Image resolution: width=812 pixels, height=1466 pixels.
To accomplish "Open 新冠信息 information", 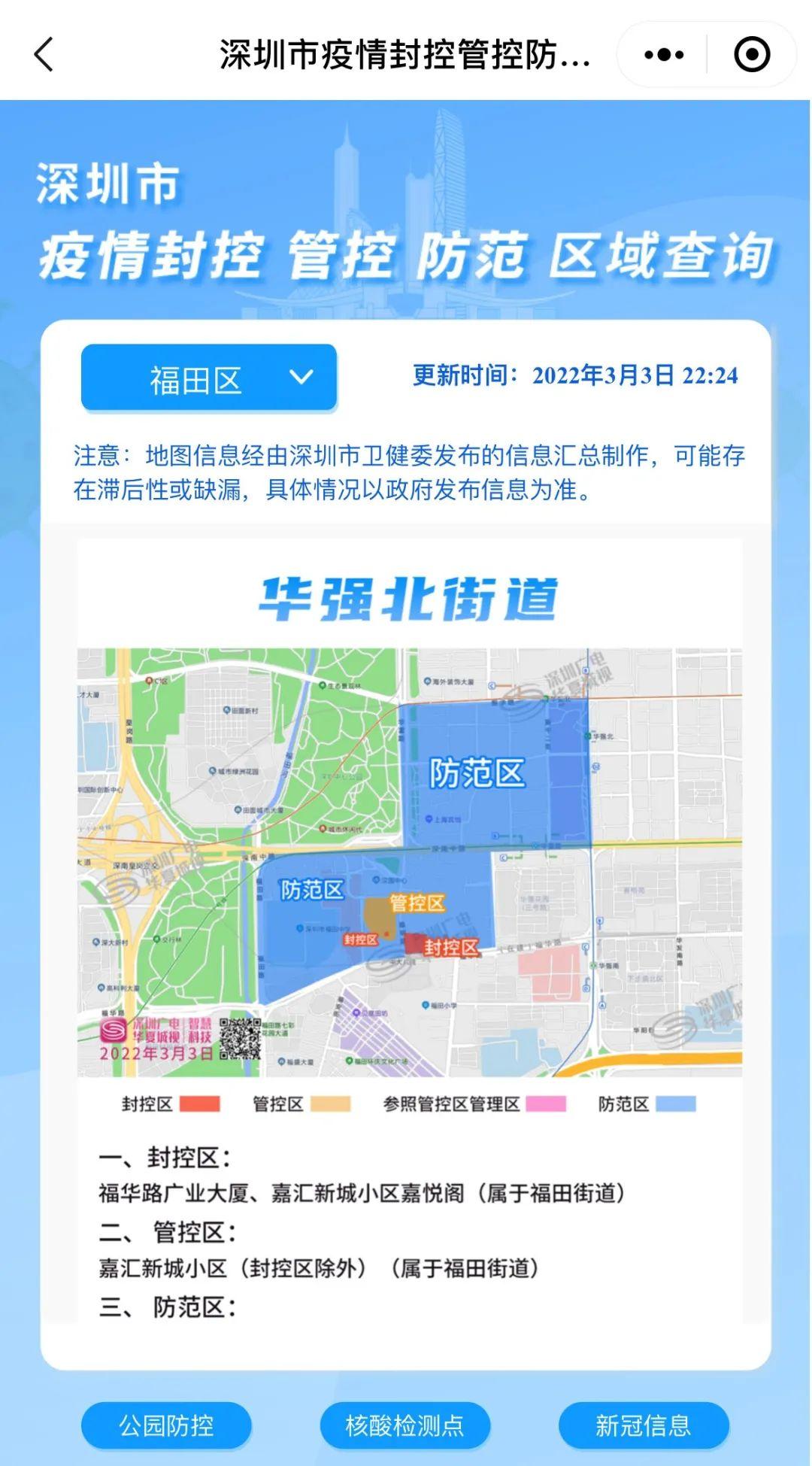I will (643, 1425).
